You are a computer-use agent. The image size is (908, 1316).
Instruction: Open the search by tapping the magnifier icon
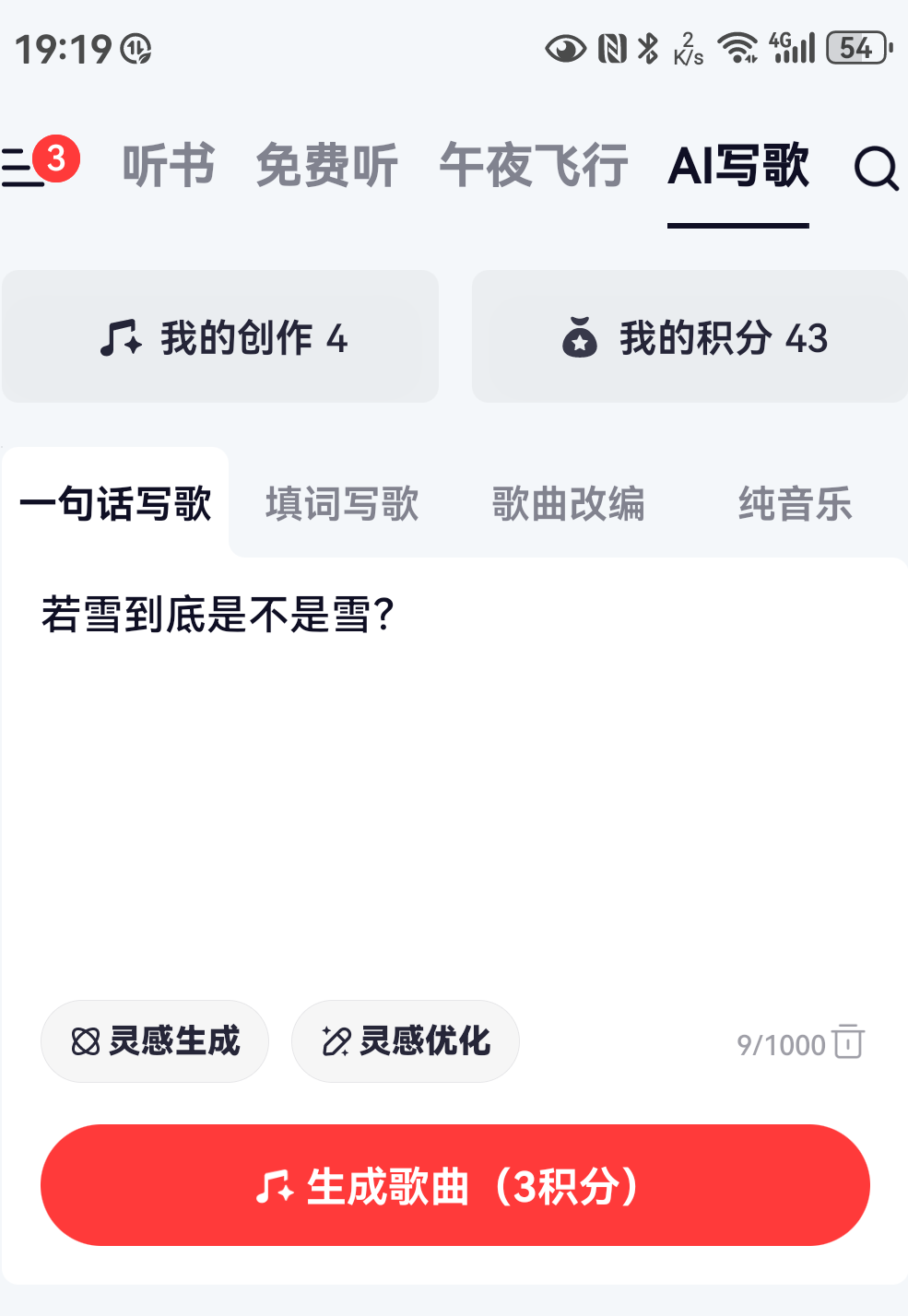tap(876, 169)
